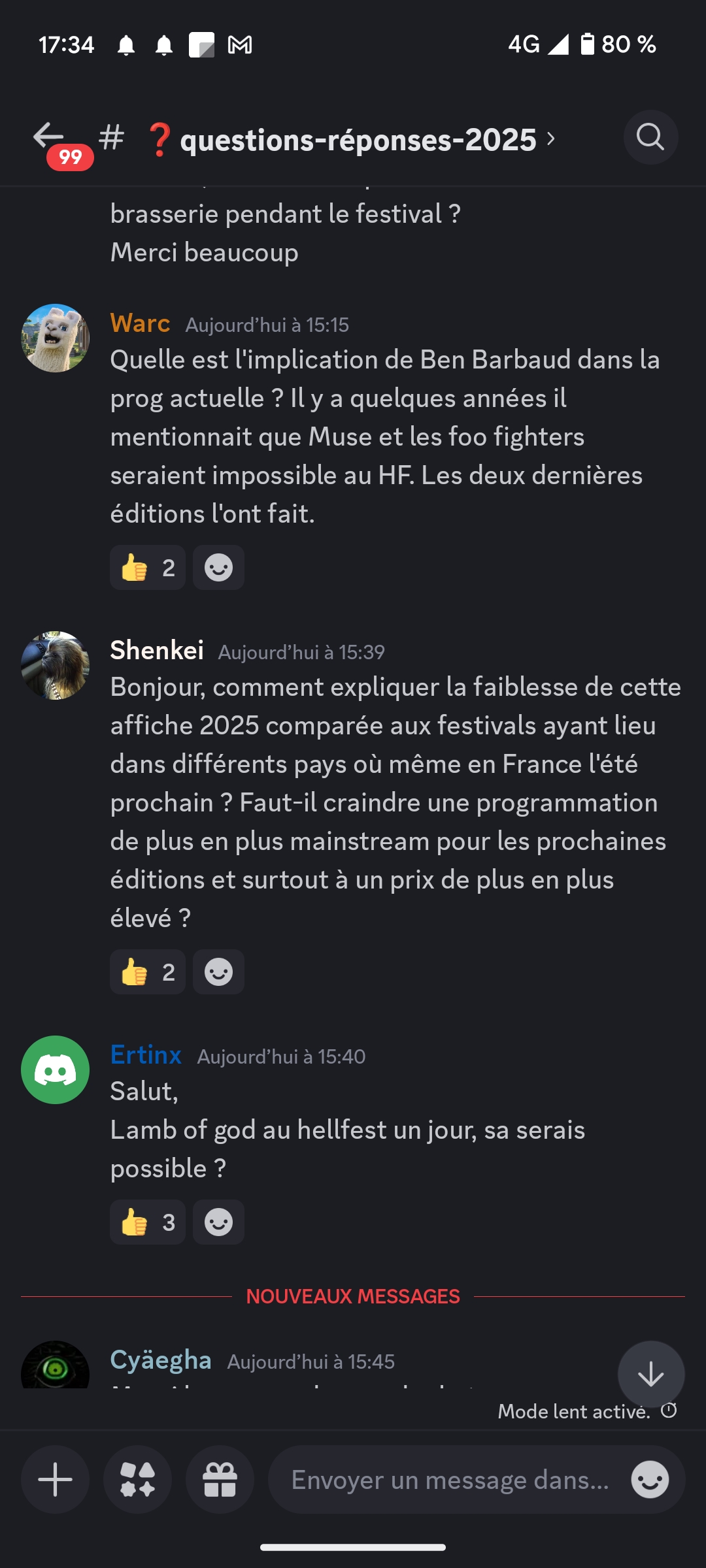The height and width of the screenshot is (1568, 706).
Task: Go back to the channel list
Action: (49, 137)
